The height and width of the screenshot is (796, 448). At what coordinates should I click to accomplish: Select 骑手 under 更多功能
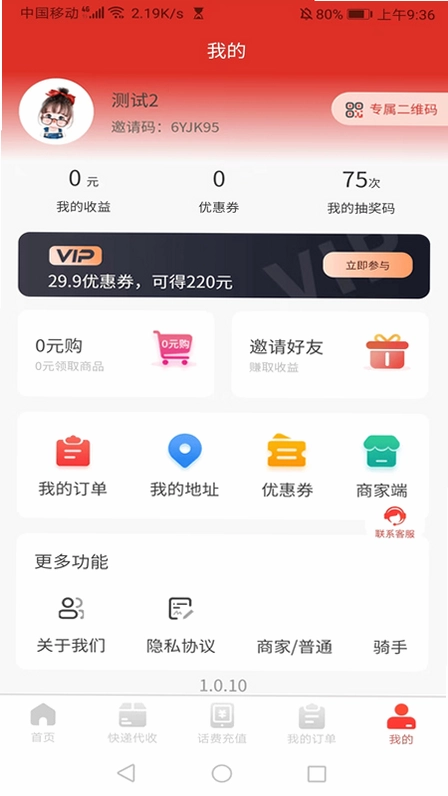(390, 647)
